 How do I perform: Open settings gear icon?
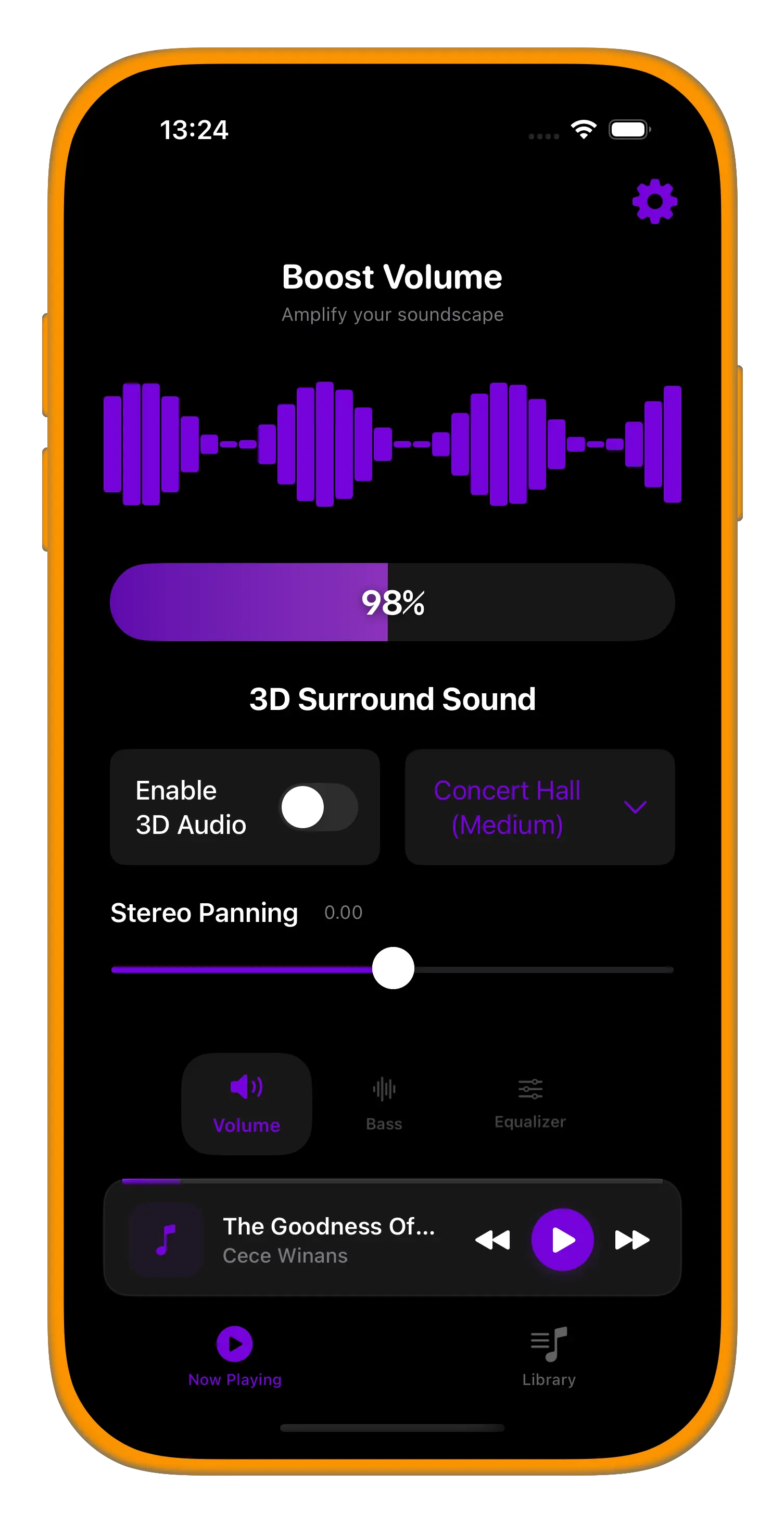(x=654, y=202)
